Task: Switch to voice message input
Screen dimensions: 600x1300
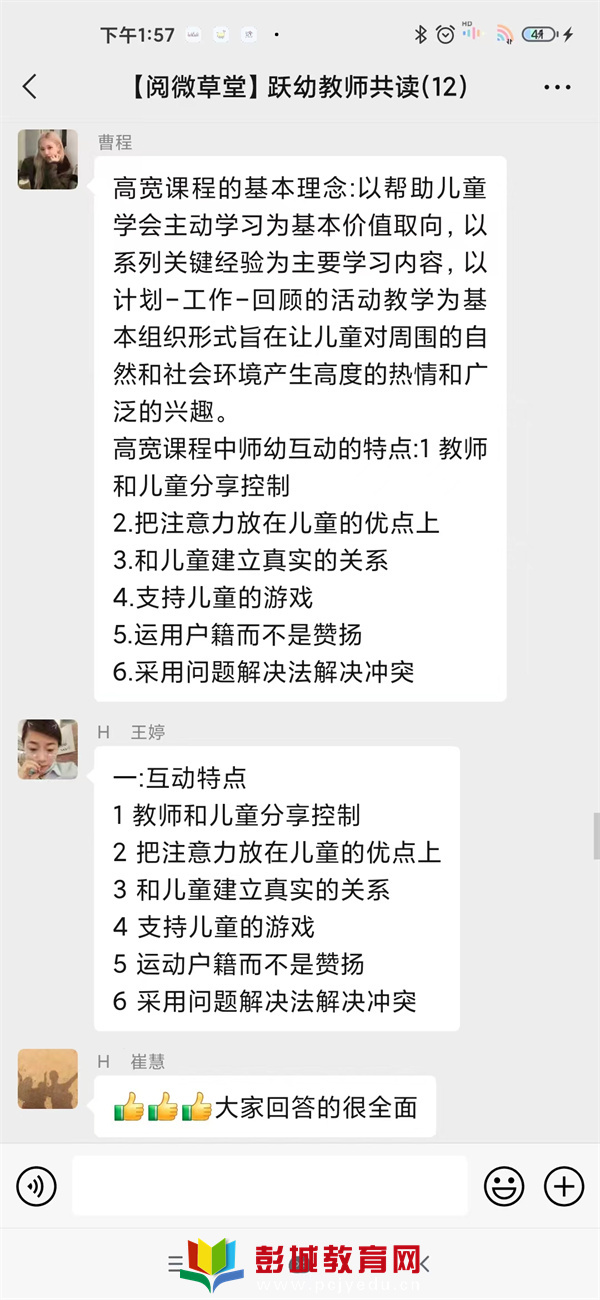Action: coord(36,1186)
